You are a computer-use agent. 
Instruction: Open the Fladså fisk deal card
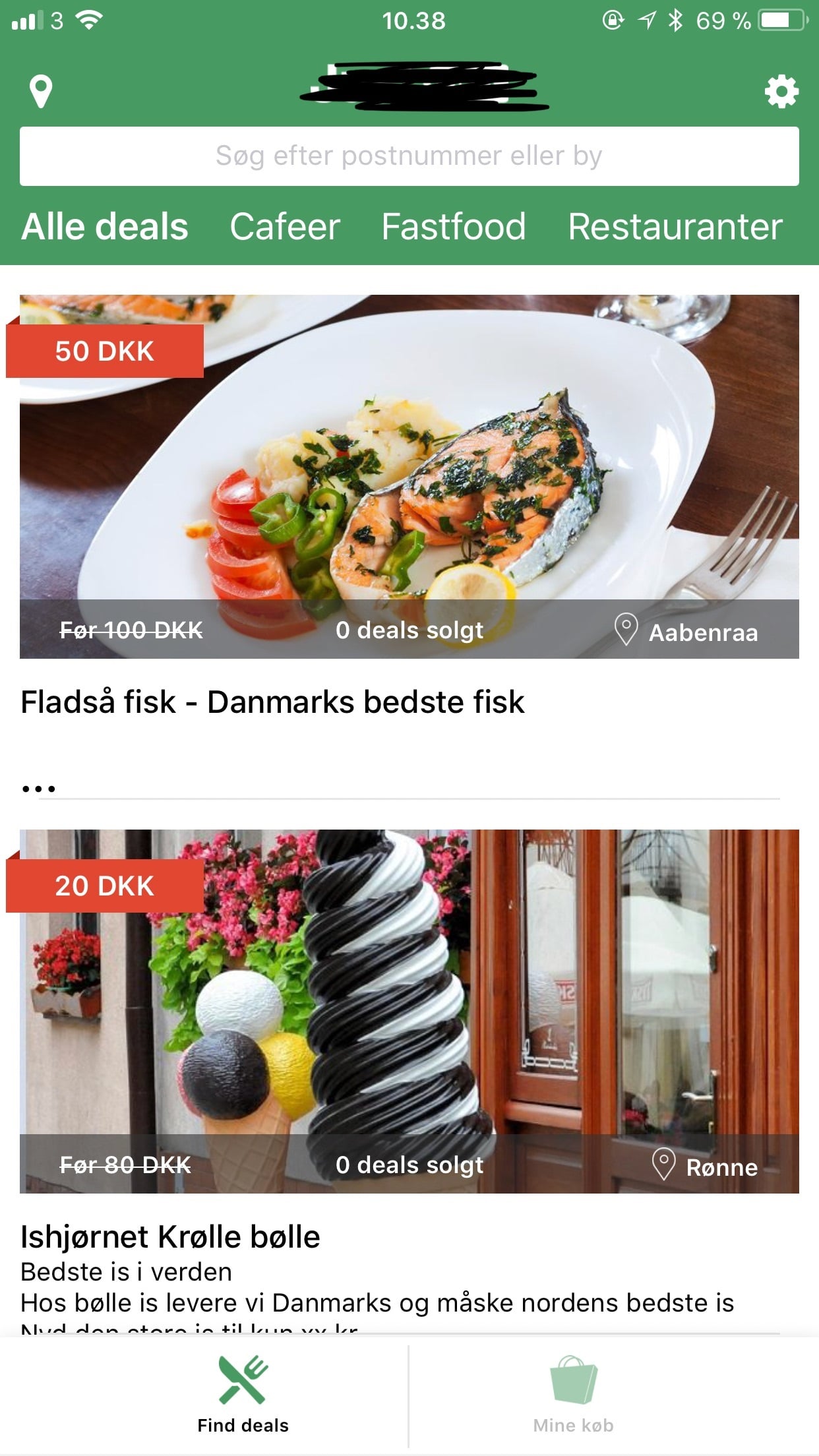409,476
